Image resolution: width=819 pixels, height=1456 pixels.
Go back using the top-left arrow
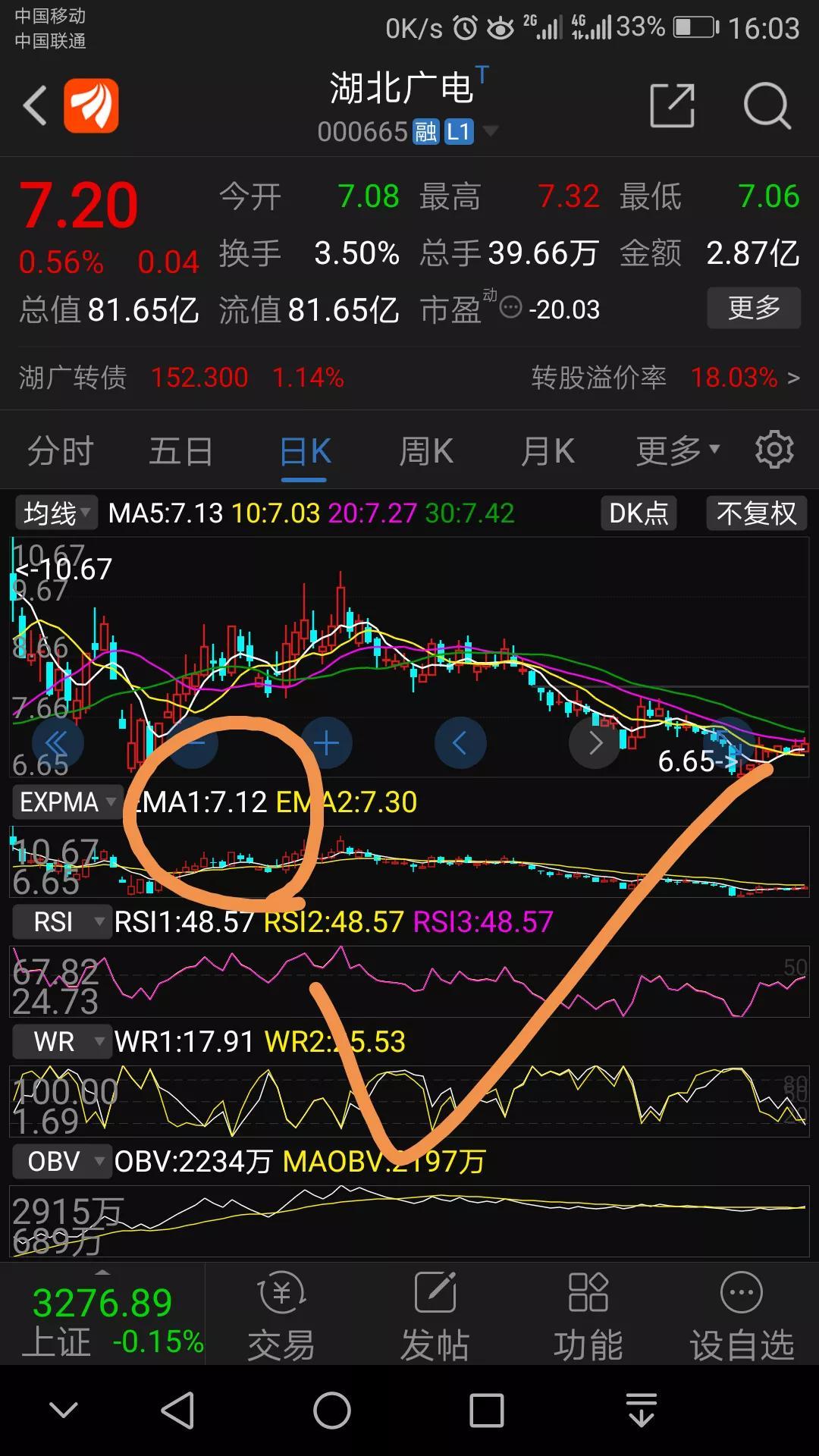(x=35, y=105)
